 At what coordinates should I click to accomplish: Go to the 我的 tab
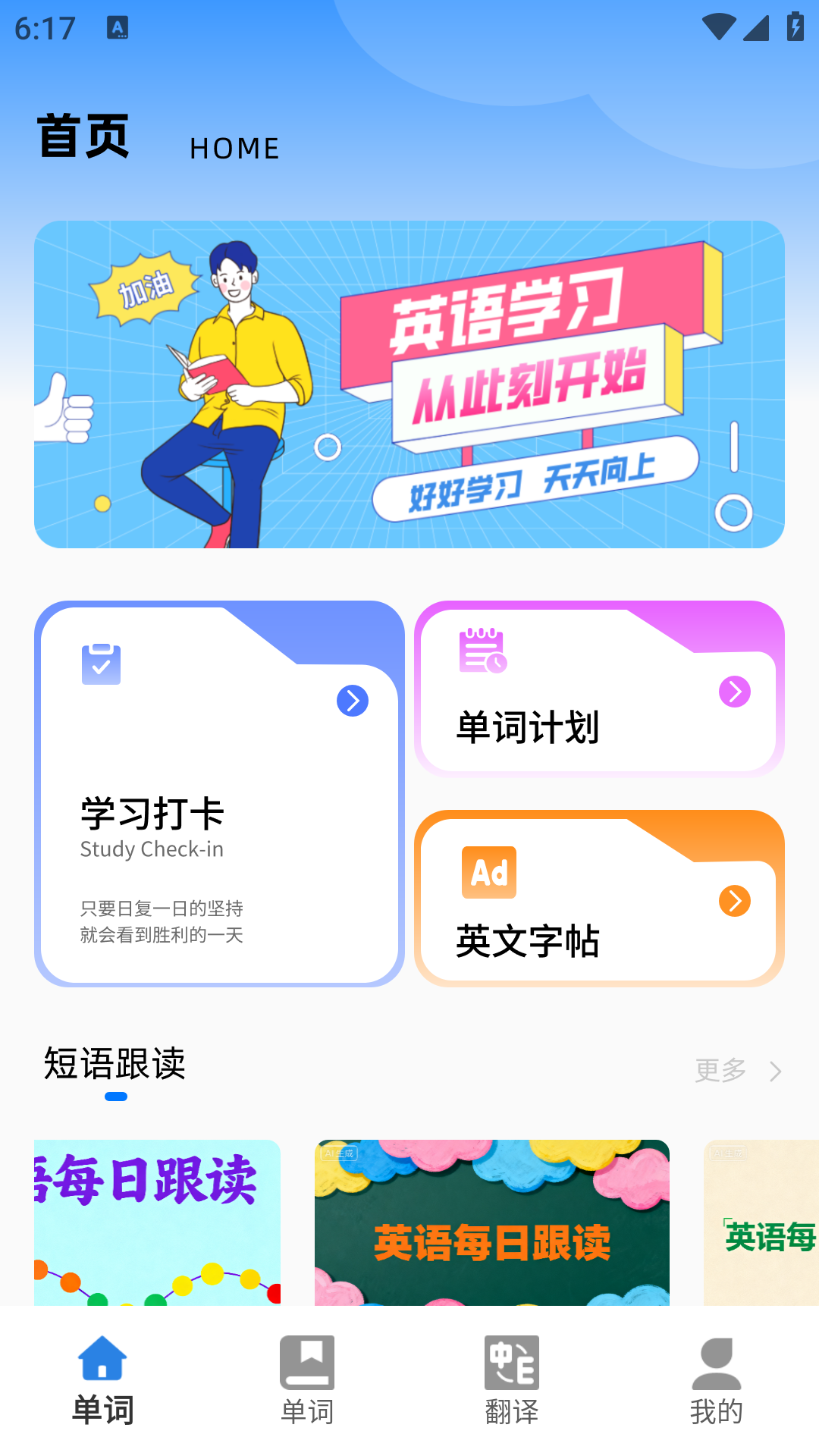717,1380
